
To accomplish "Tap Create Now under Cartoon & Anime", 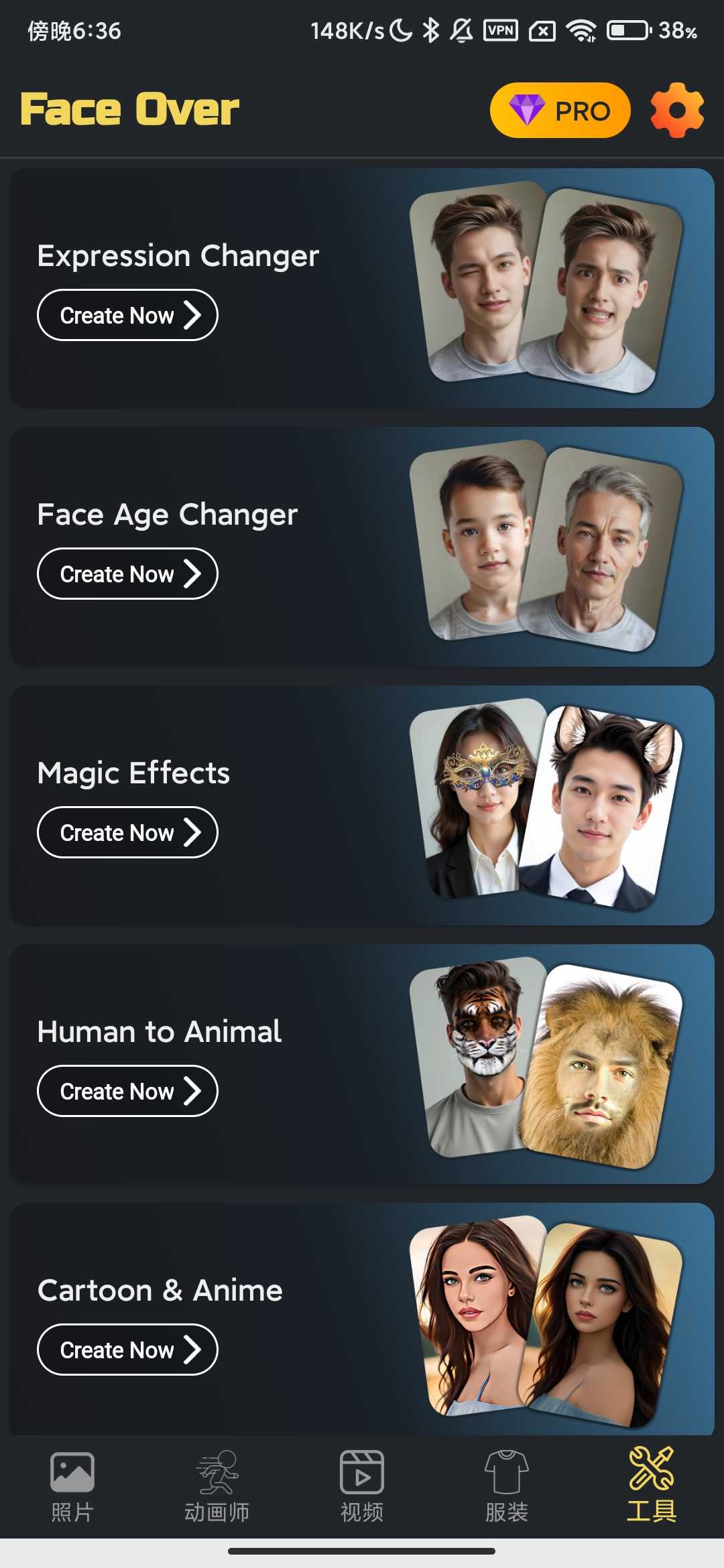I will point(127,1350).
